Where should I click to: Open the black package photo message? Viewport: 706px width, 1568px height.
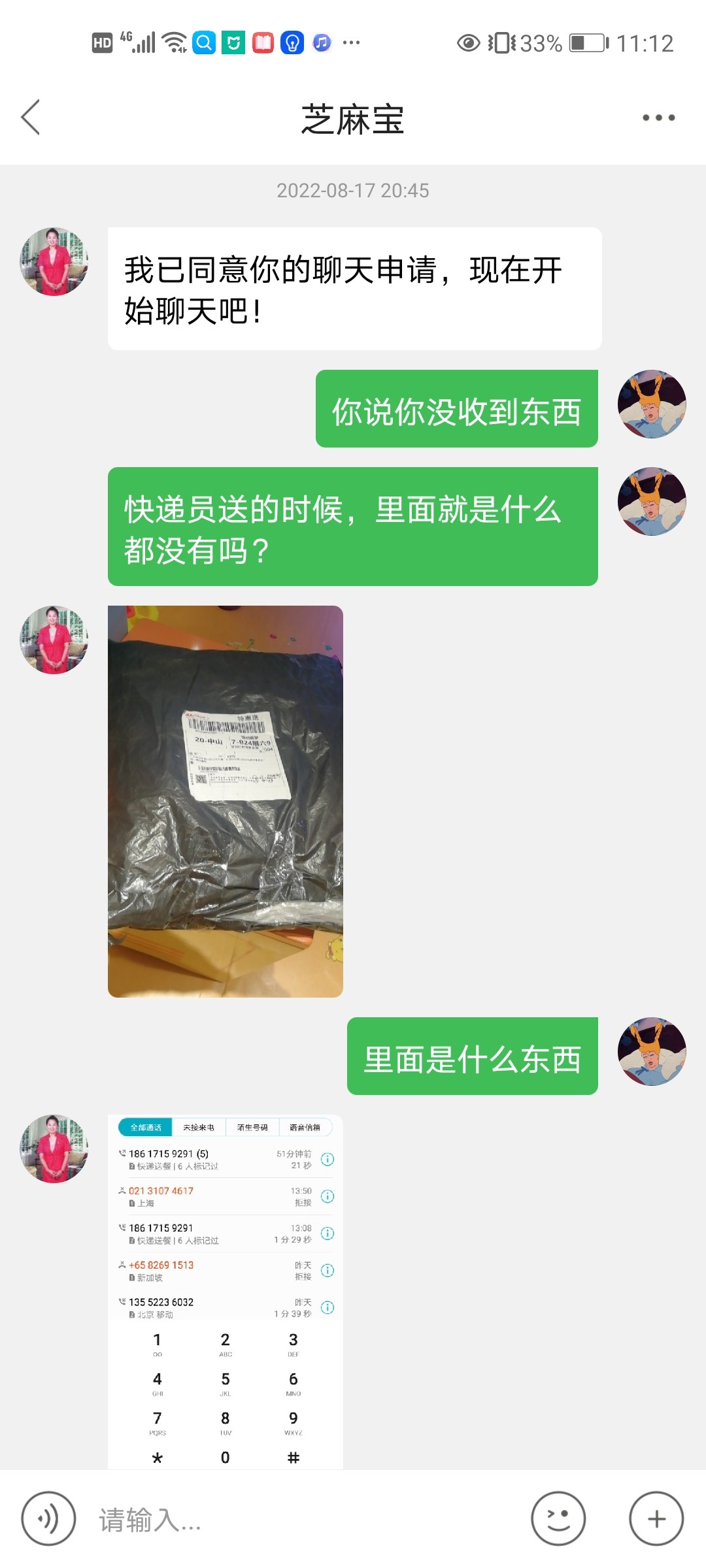click(x=225, y=801)
